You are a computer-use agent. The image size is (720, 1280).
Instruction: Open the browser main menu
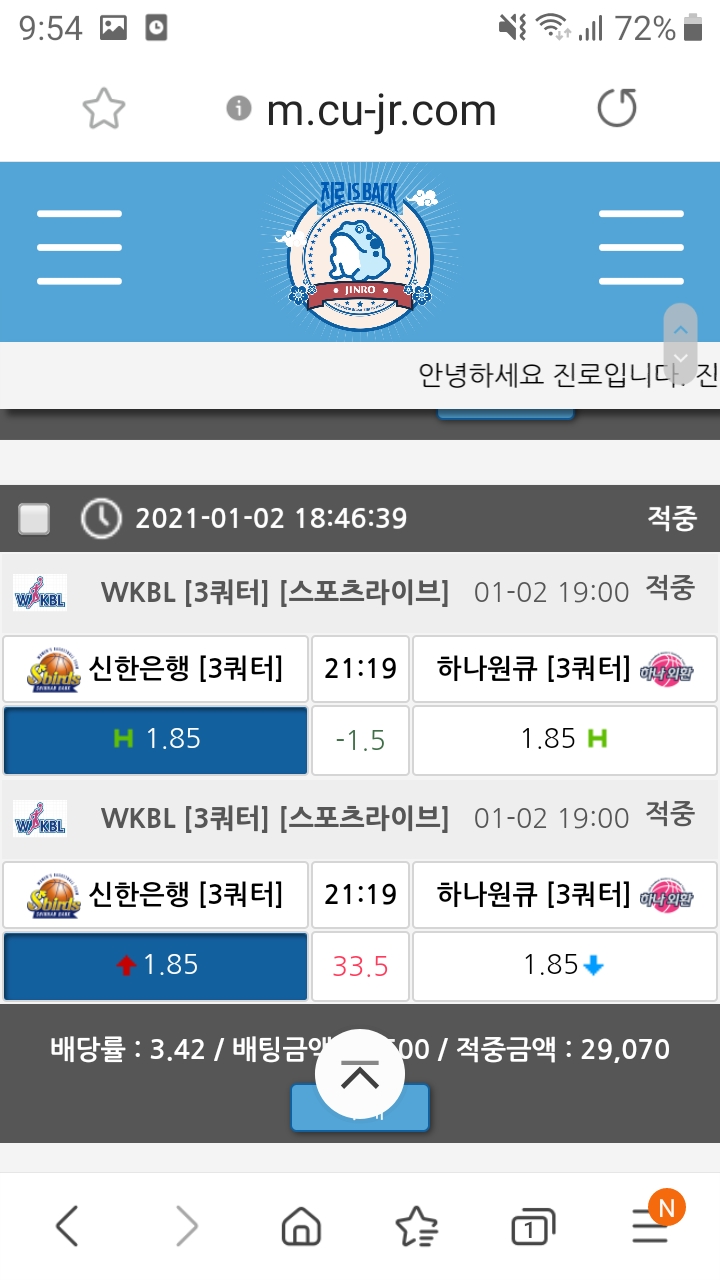tap(651, 1225)
